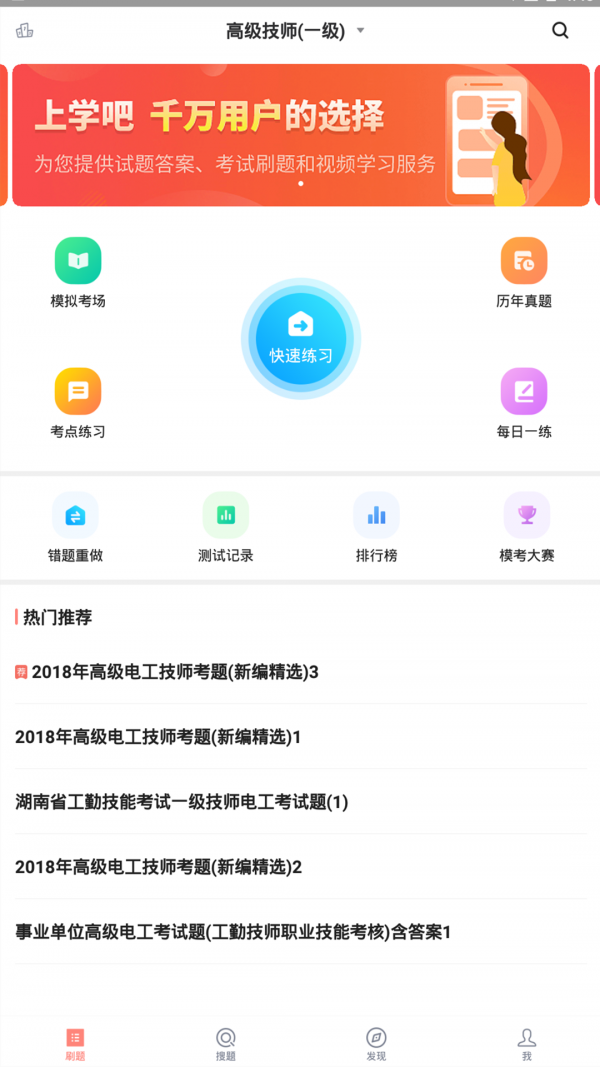Enter 模考大赛
The height and width of the screenshot is (1067, 600).
(x=527, y=527)
